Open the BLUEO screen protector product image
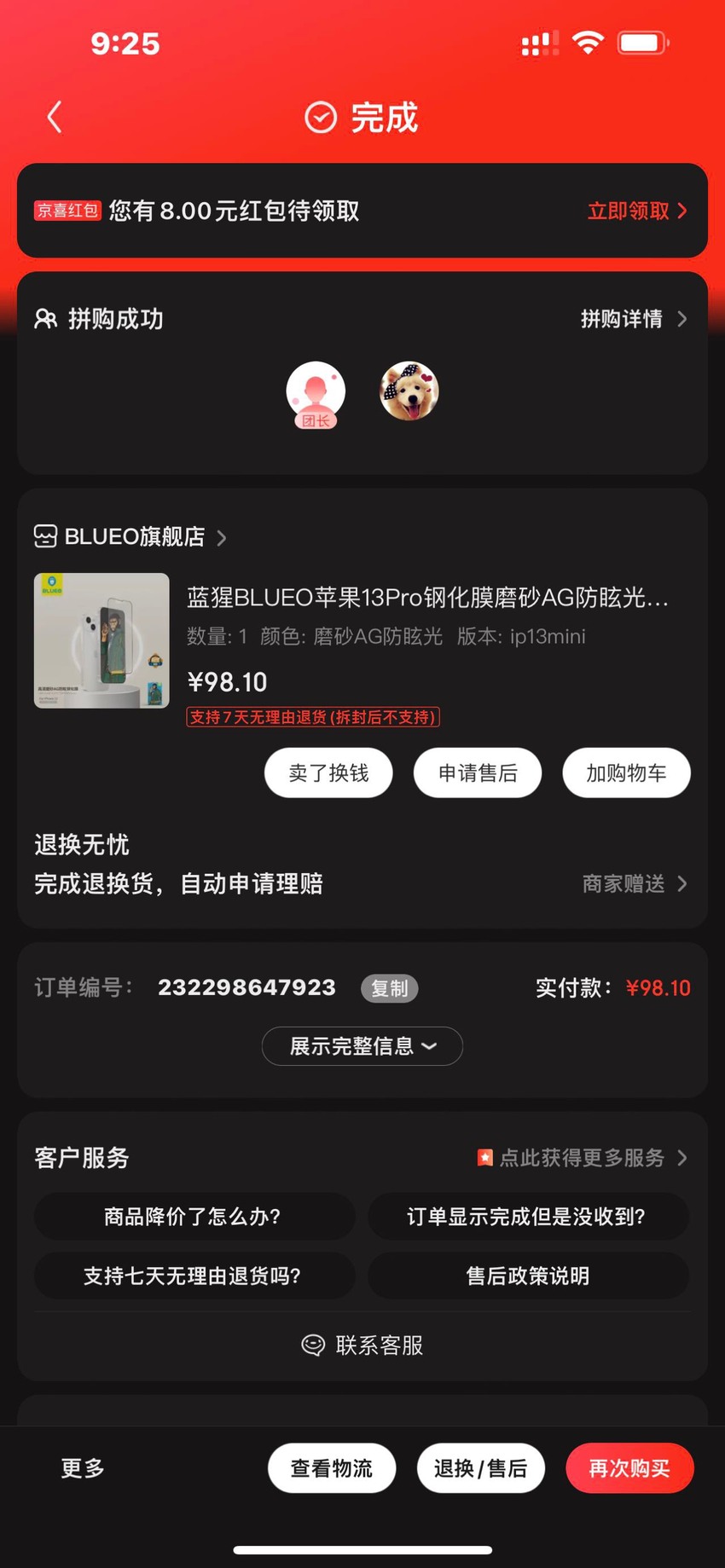Image resolution: width=725 pixels, height=1568 pixels. point(101,640)
